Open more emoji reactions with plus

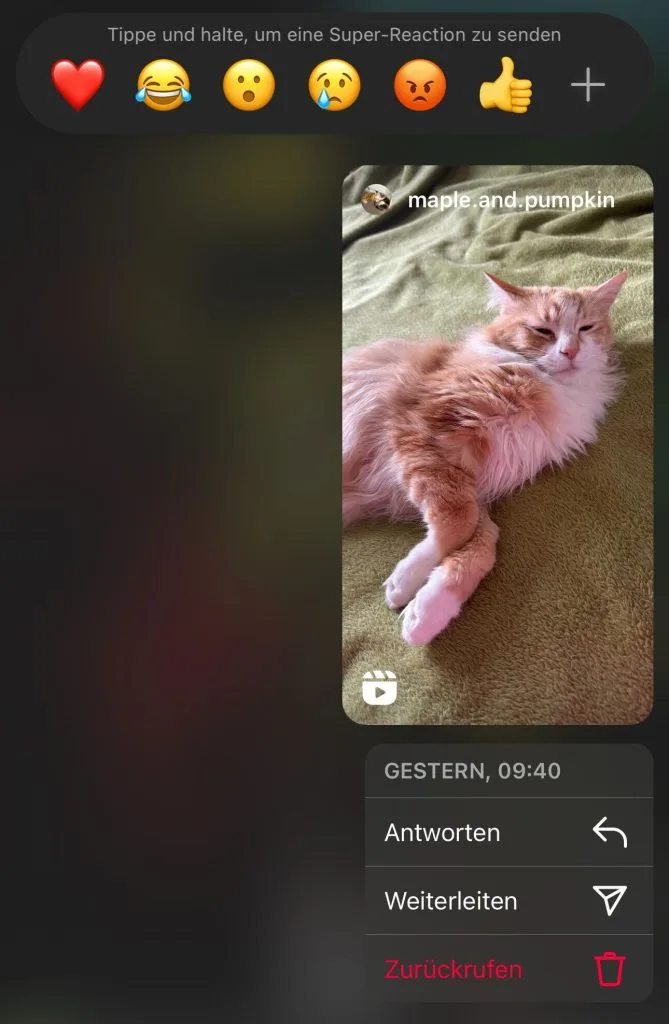(x=588, y=86)
